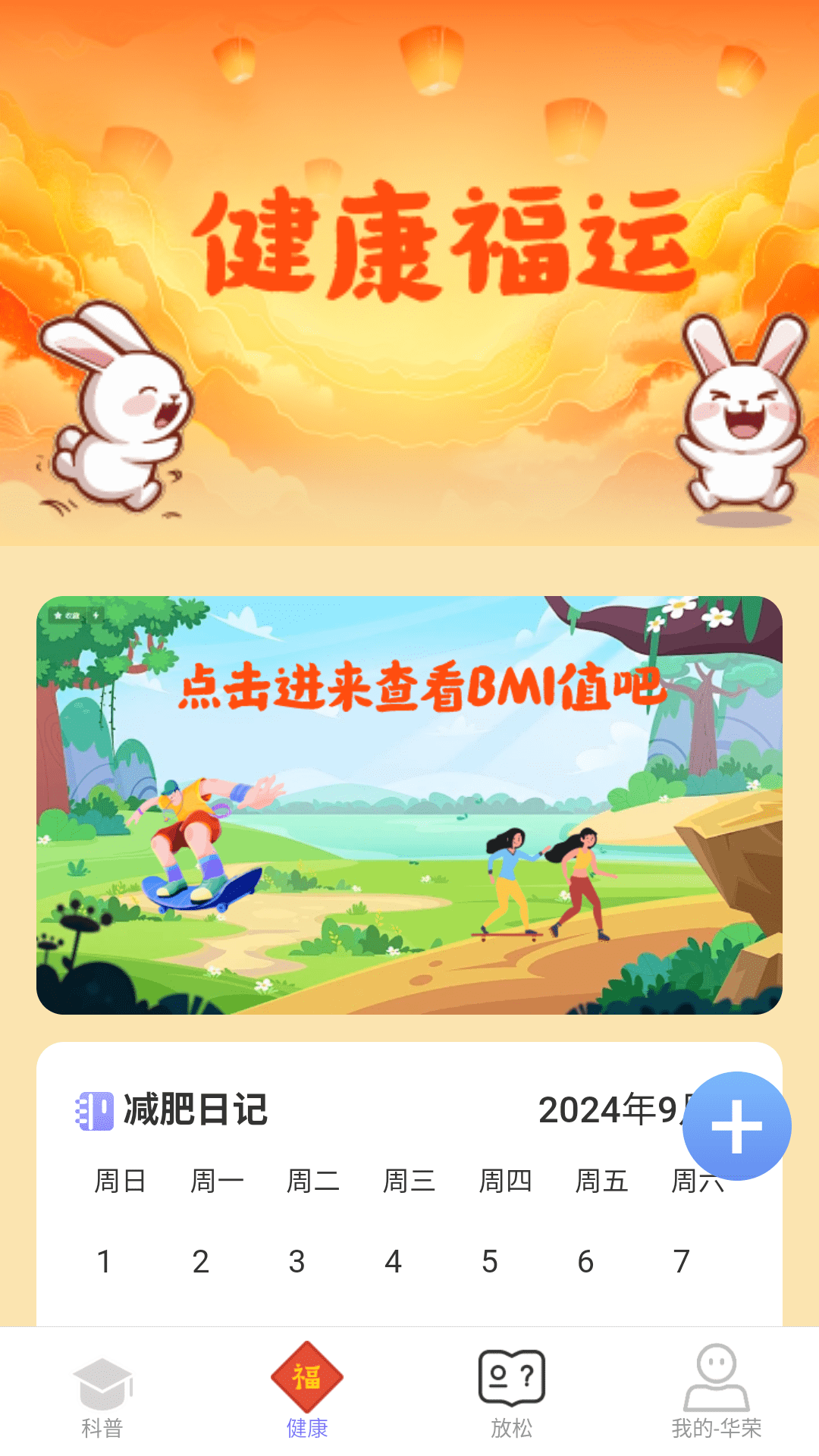This screenshot has width=819, height=1456.
Task: Go to the 我的-华荣 tab
Action: point(716,1395)
